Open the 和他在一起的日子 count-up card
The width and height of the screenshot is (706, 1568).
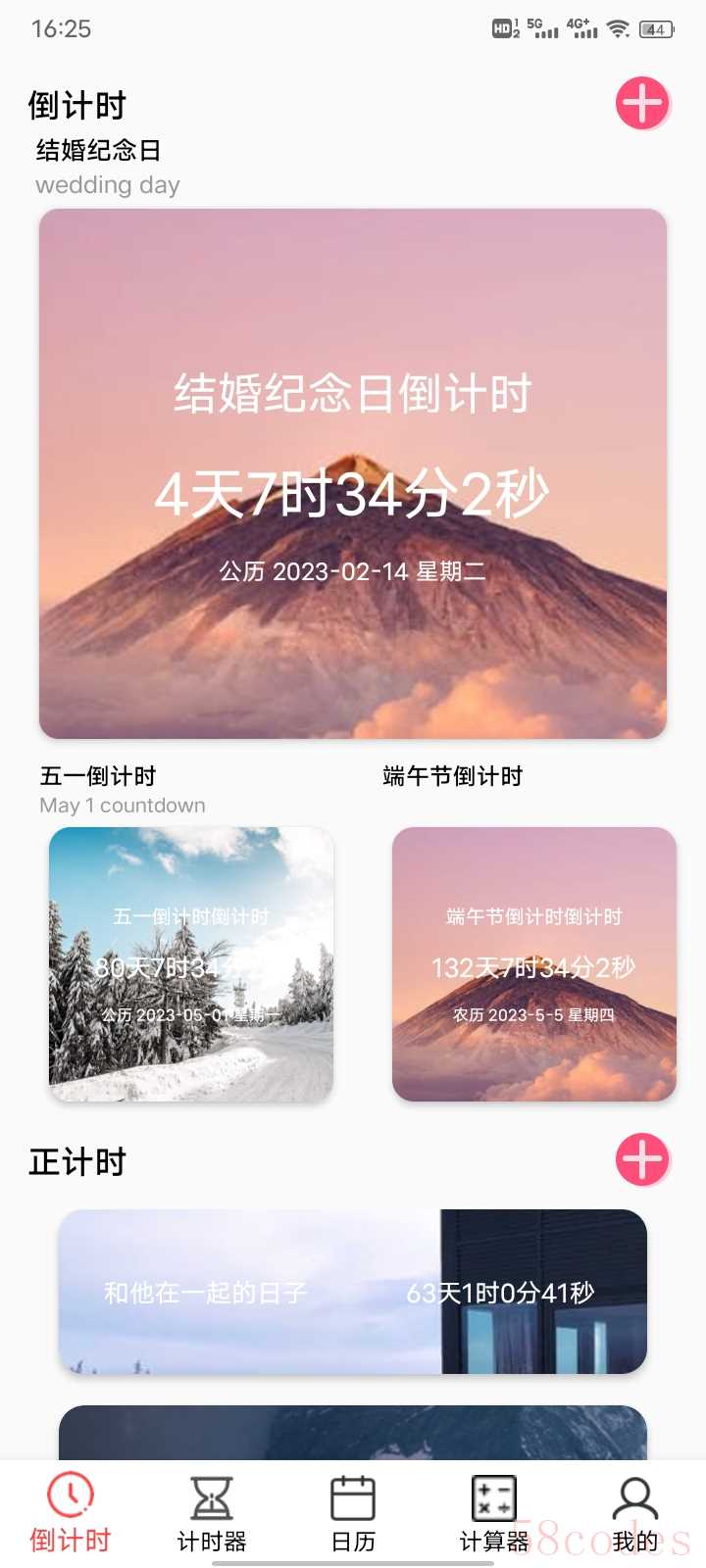pos(353,1292)
